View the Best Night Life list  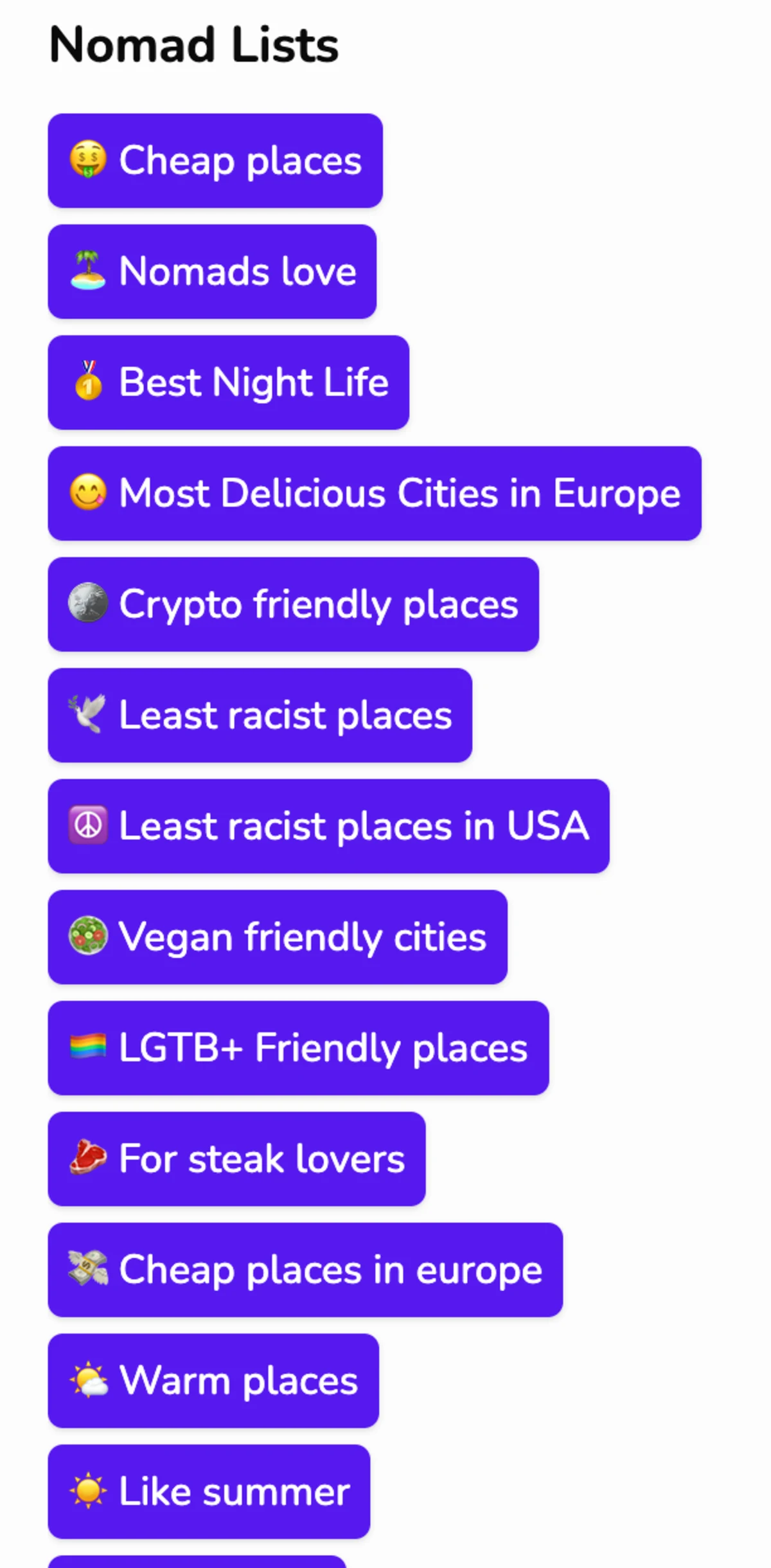tap(228, 383)
